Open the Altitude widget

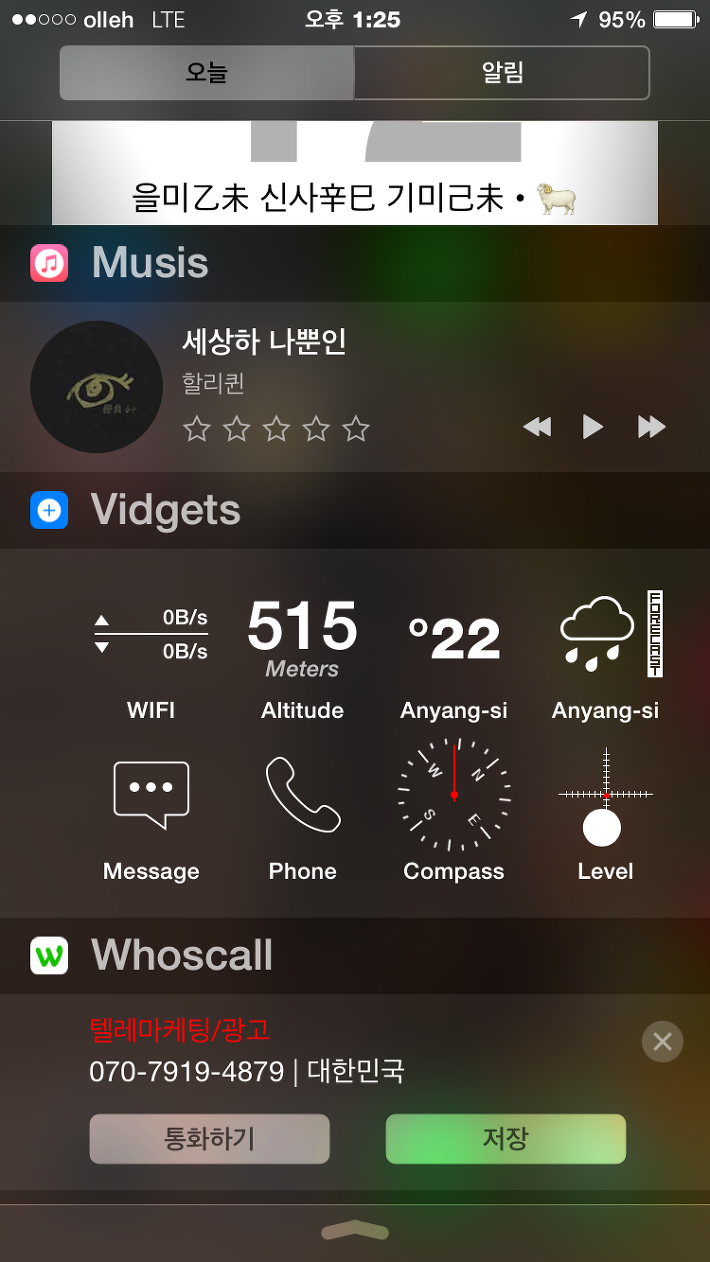click(302, 657)
